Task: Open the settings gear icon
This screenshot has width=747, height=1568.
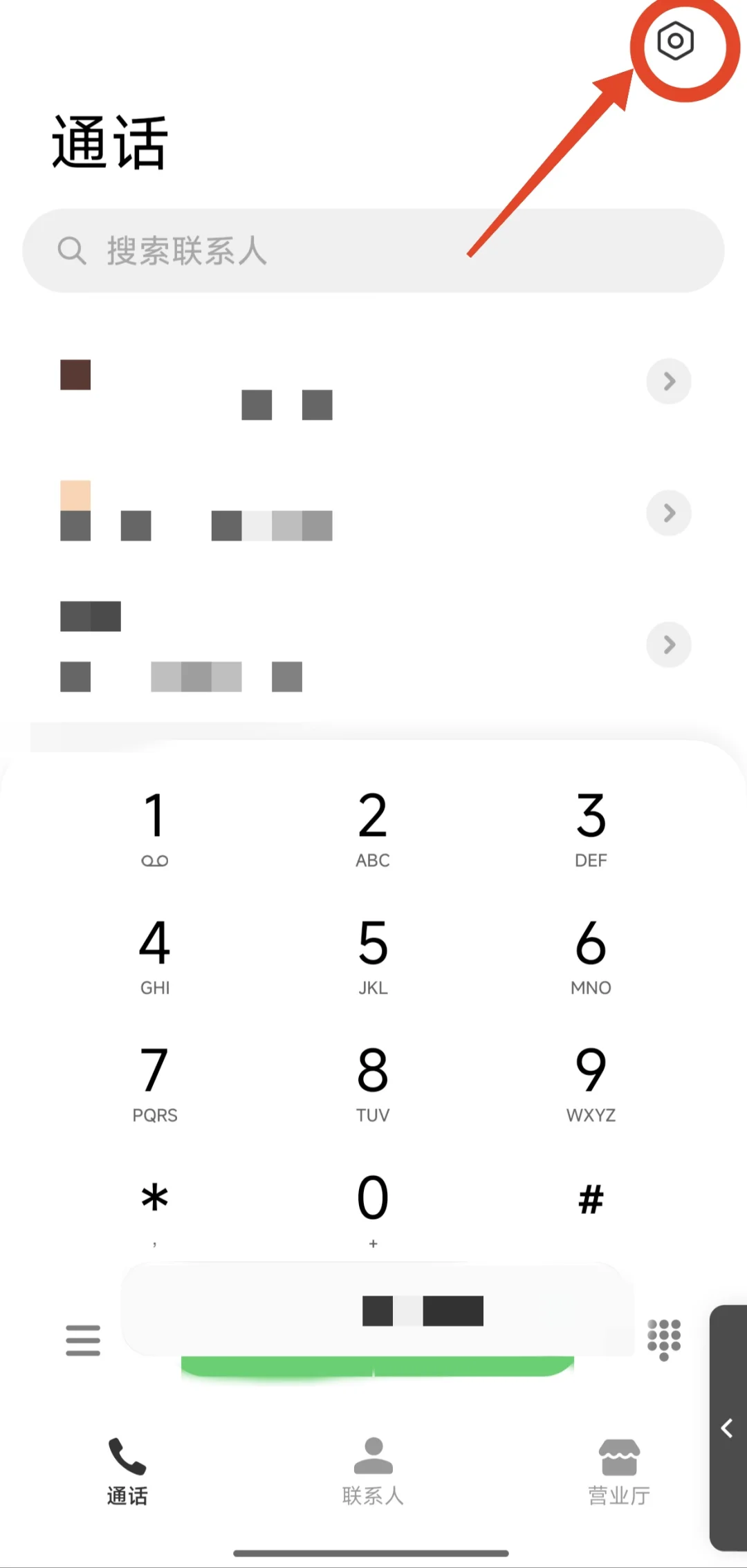Action: (675, 41)
